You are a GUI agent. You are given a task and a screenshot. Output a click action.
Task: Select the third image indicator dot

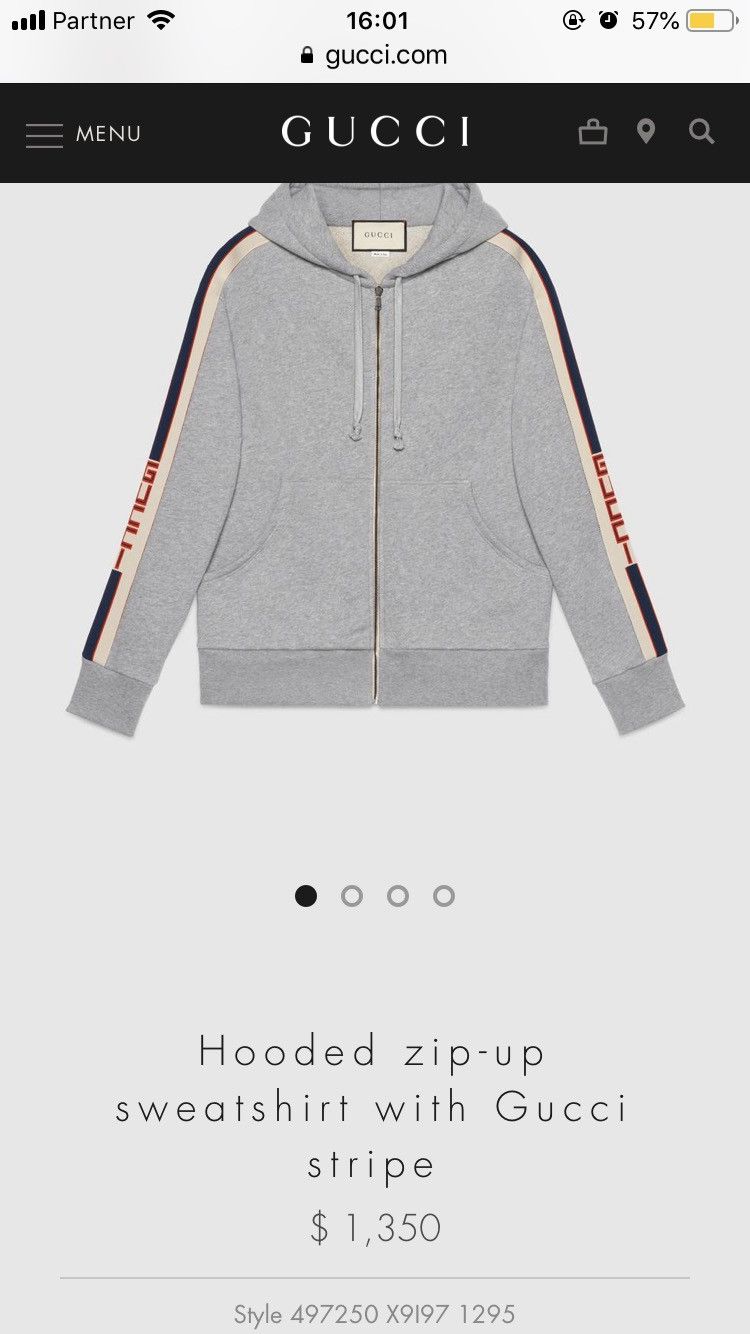click(398, 896)
